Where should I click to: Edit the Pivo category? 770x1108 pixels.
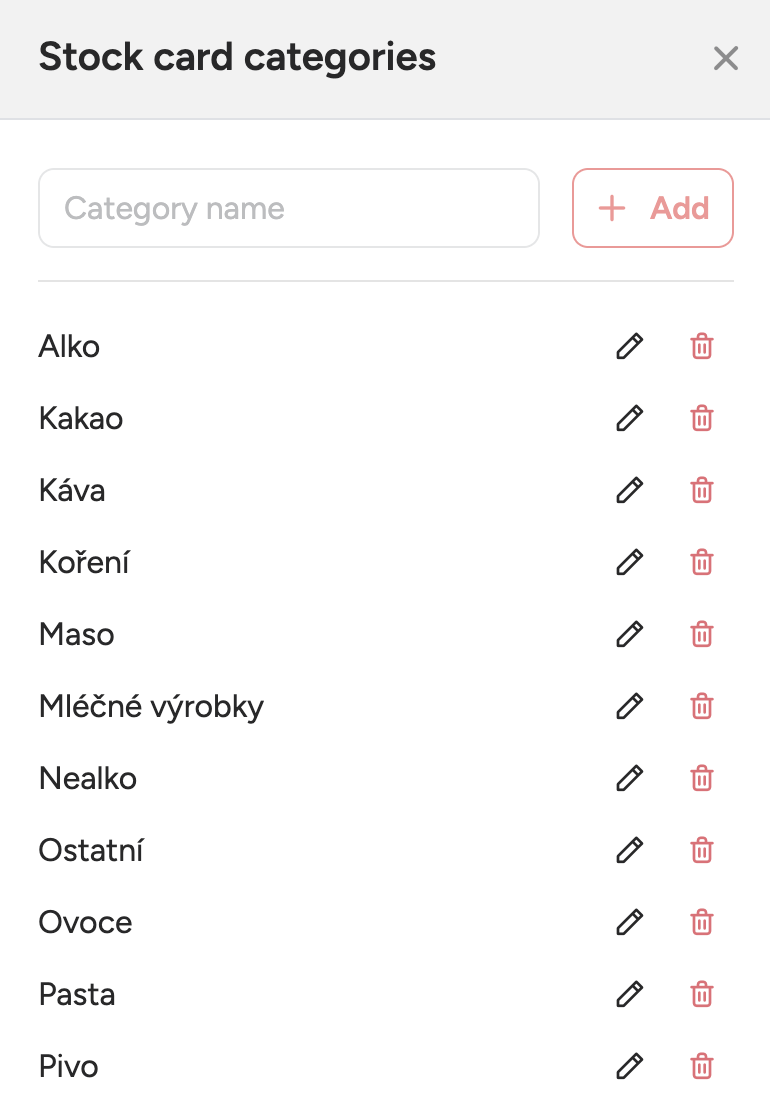(x=629, y=1066)
